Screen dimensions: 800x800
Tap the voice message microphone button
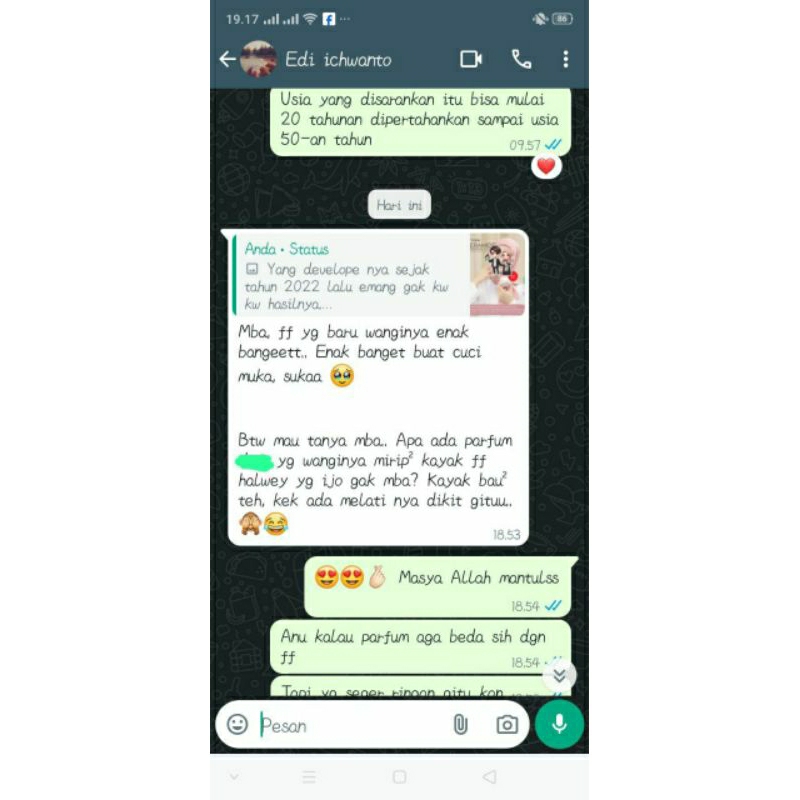coord(559,724)
